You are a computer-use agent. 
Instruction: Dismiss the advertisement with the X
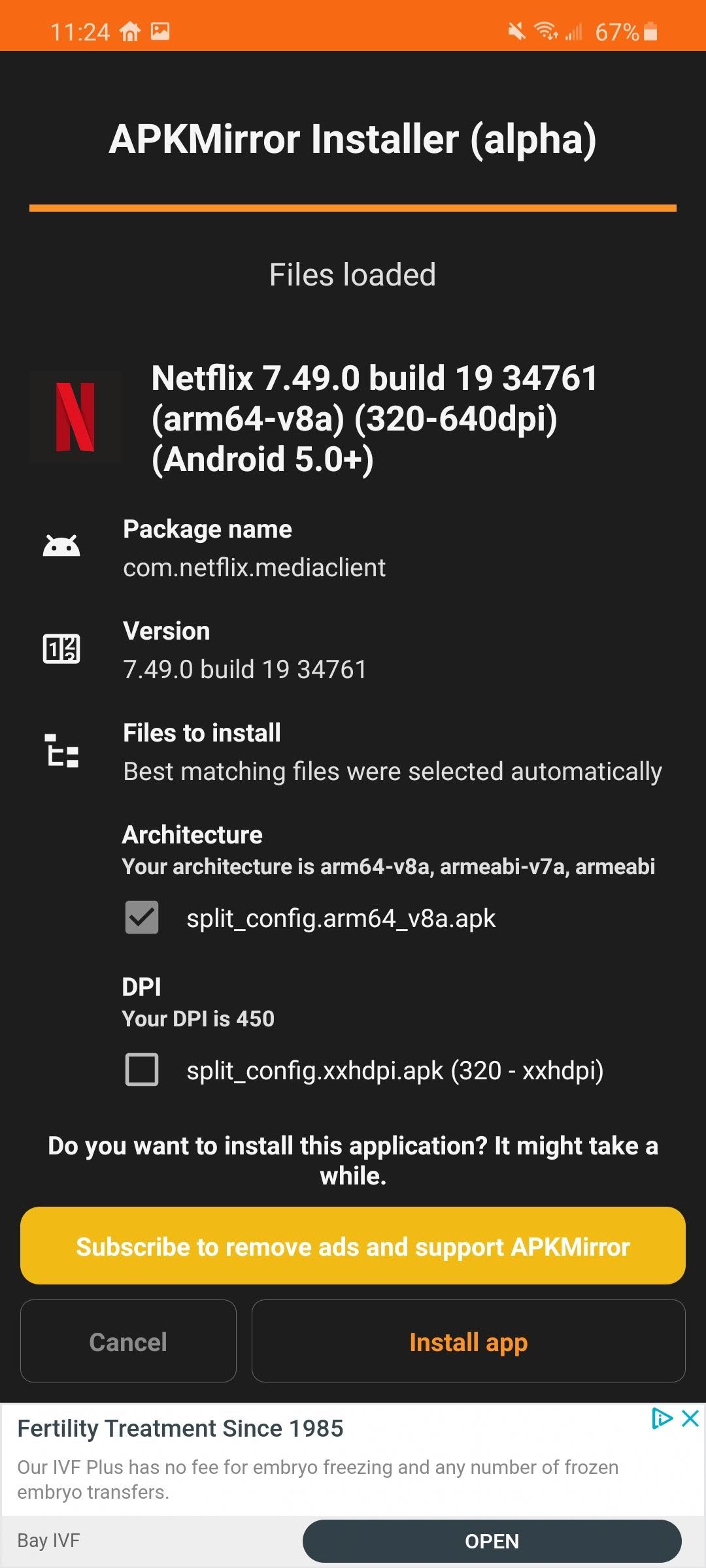[x=691, y=1419]
